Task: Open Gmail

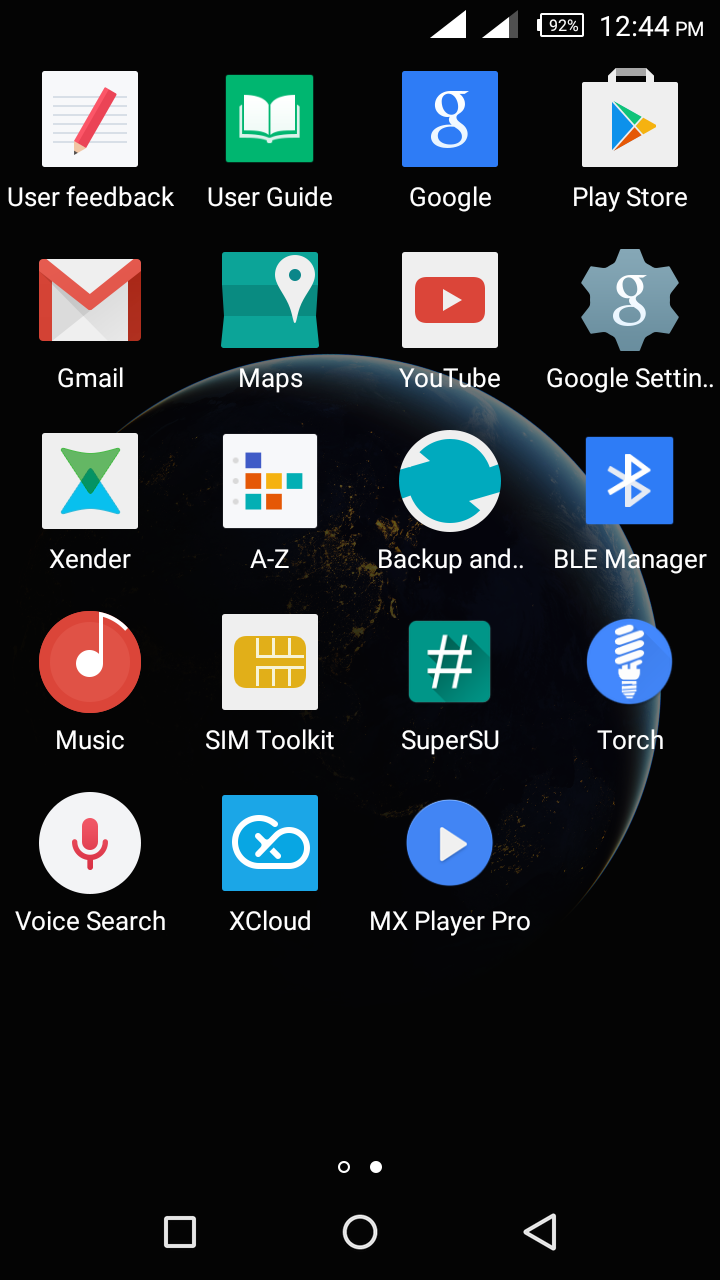Action: point(90,300)
